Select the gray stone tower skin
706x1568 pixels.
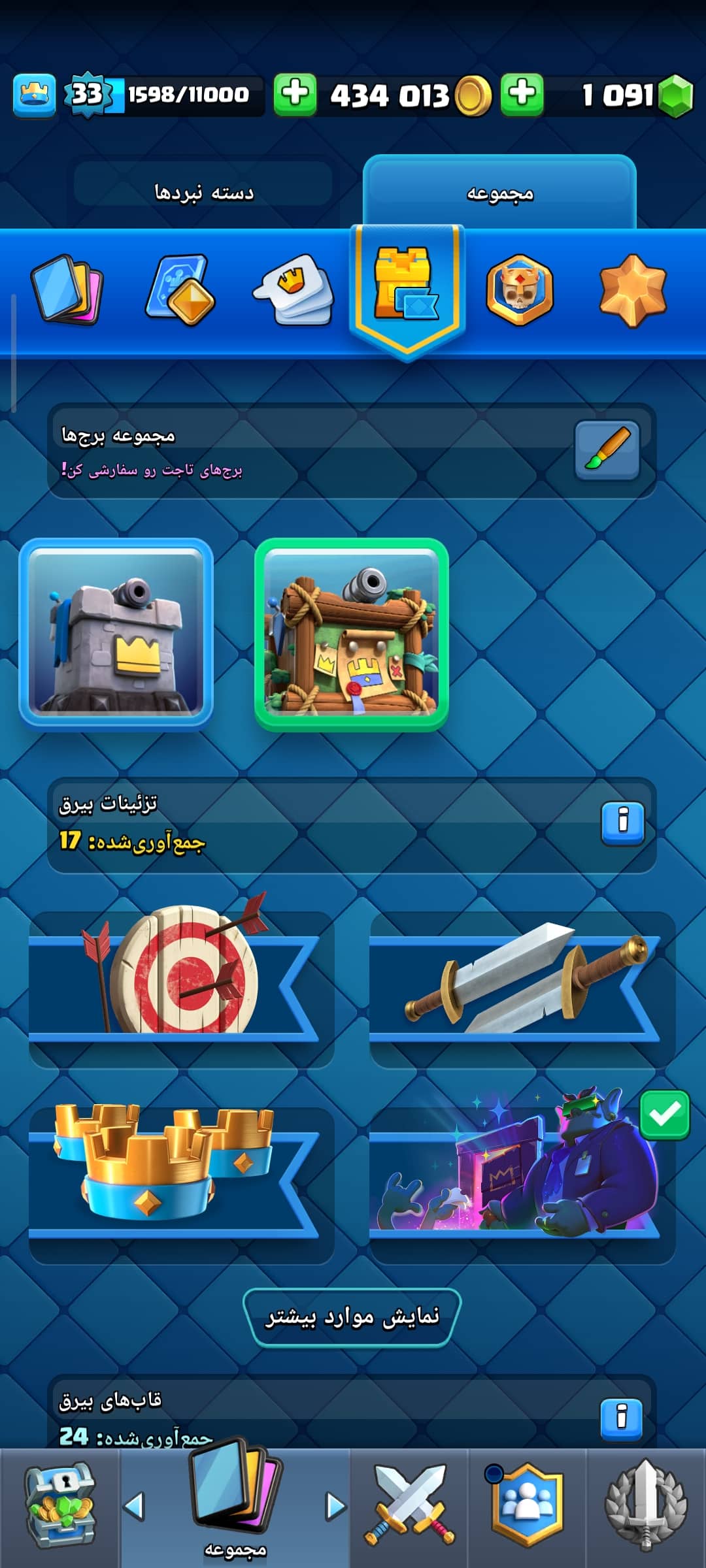click(x=116, y=632)
